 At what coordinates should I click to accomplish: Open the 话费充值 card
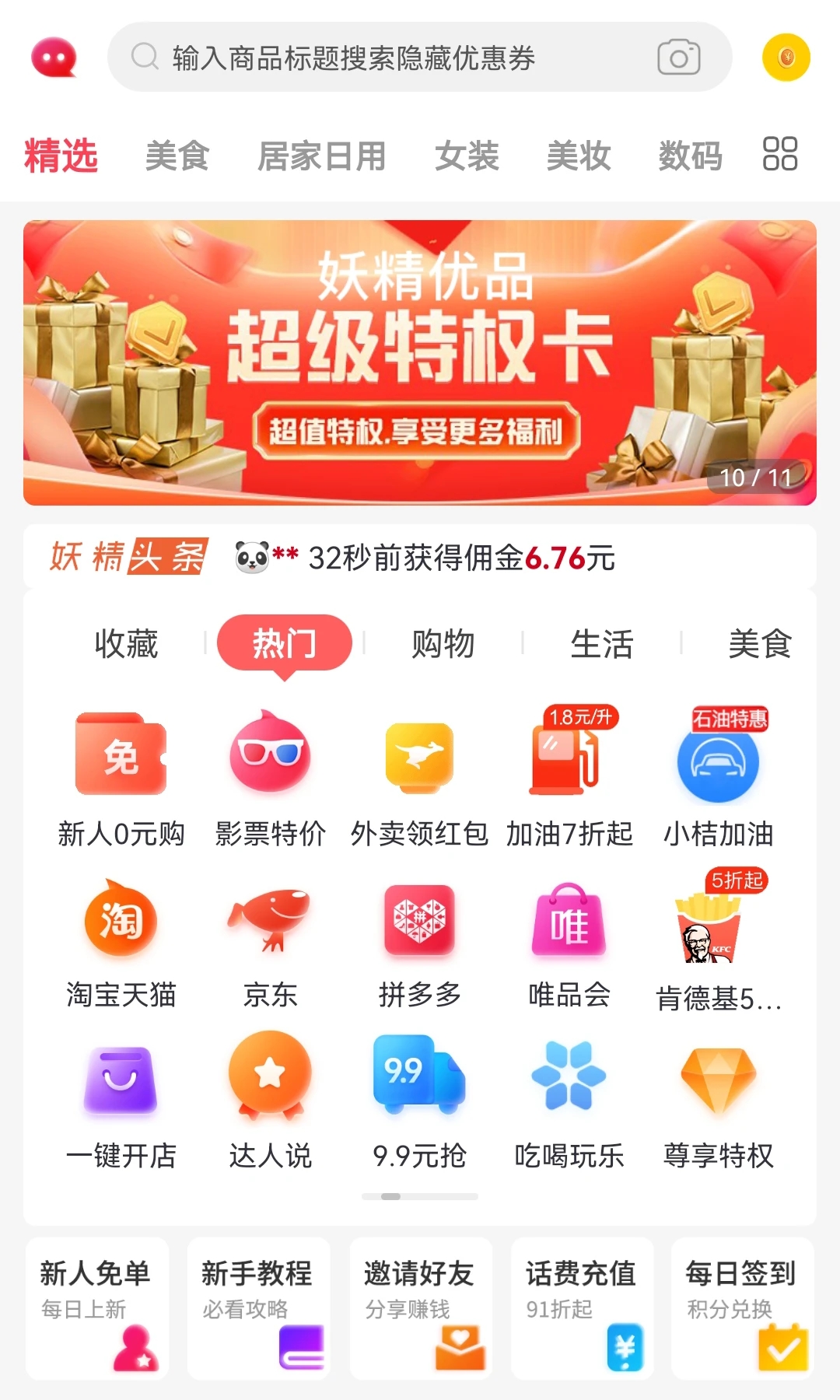pyautogui.click(x=582, y=1308)
